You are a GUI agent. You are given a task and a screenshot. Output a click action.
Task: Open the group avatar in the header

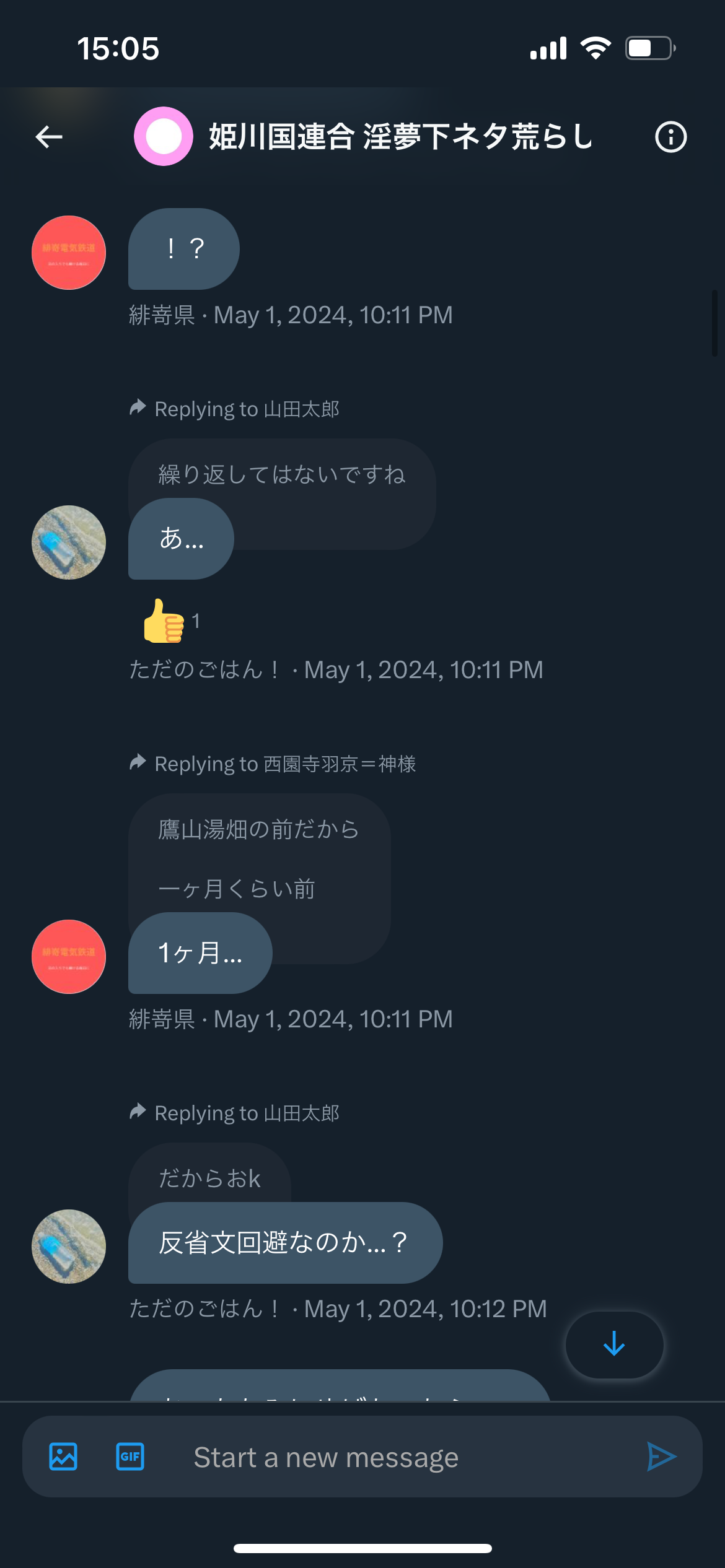(164, 136)
